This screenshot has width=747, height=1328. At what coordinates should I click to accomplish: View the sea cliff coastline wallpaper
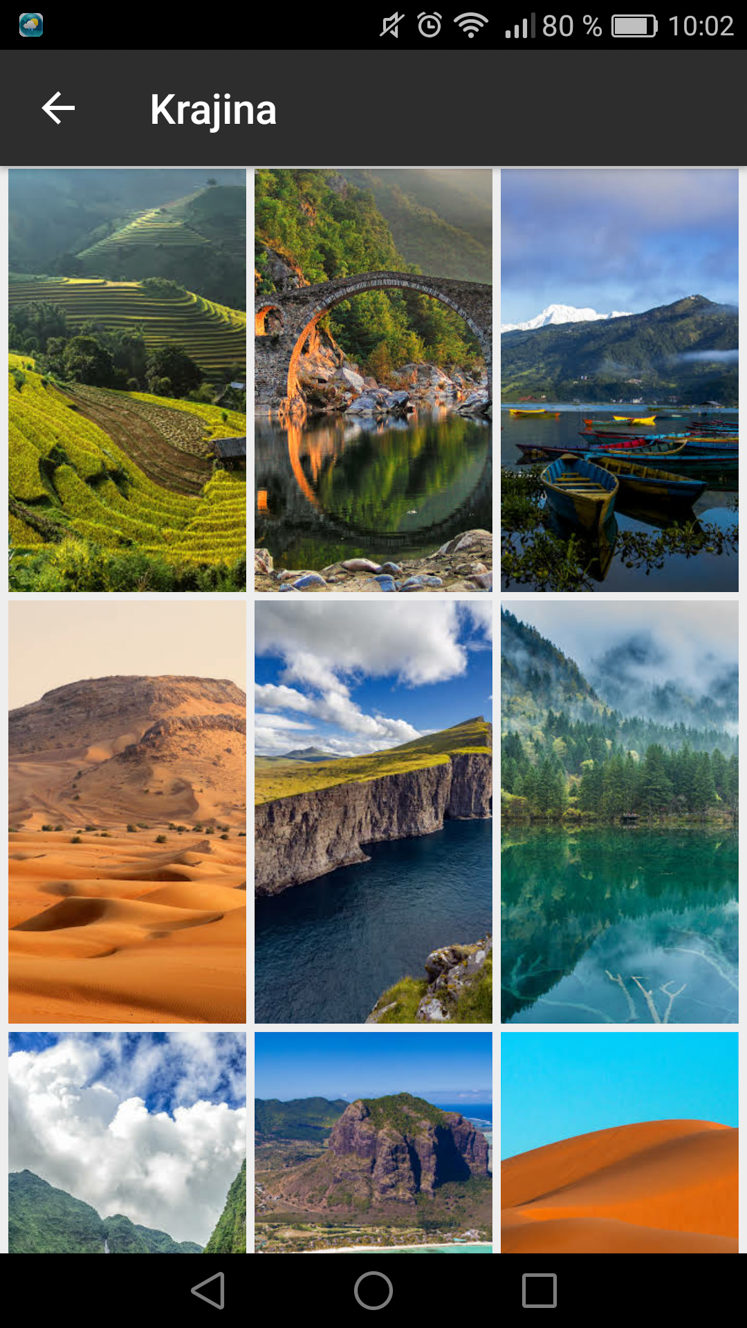(x=373, y=812)
